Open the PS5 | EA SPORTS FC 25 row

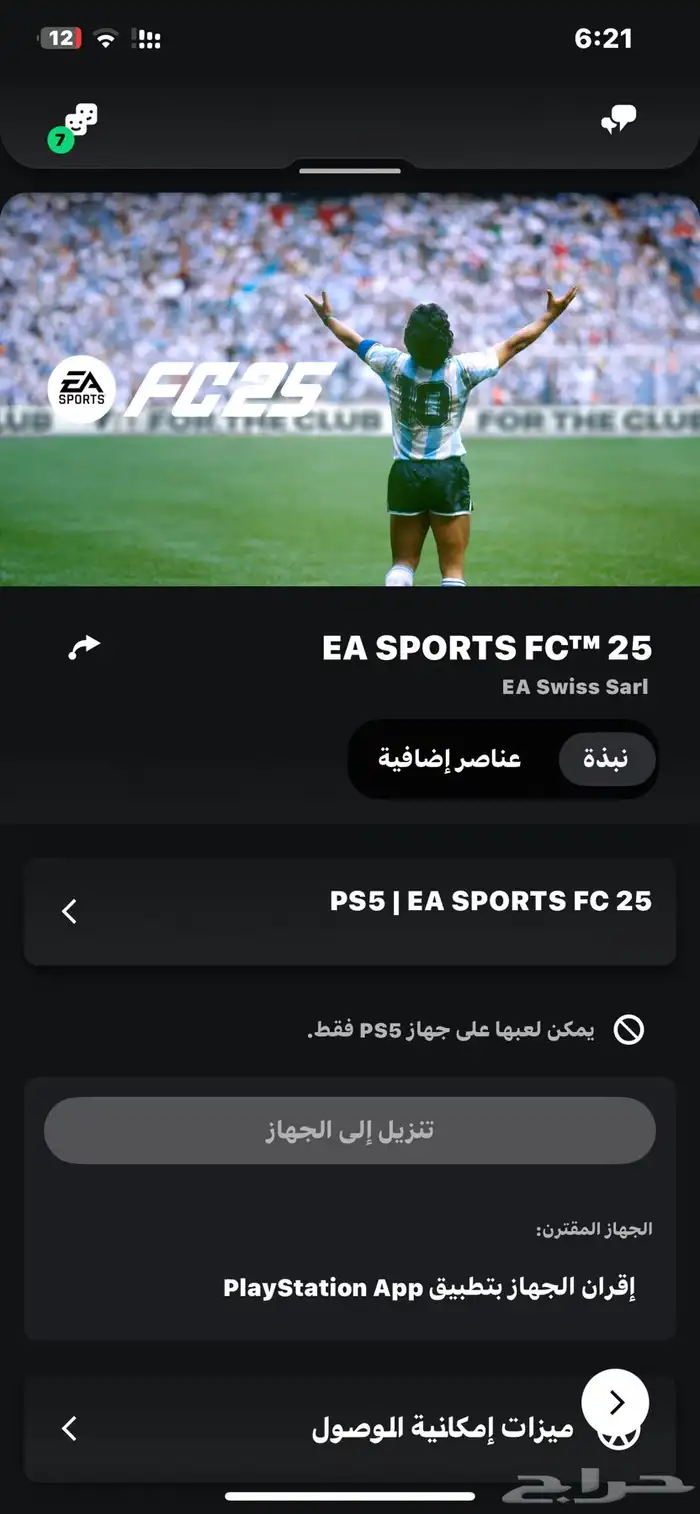350,910
